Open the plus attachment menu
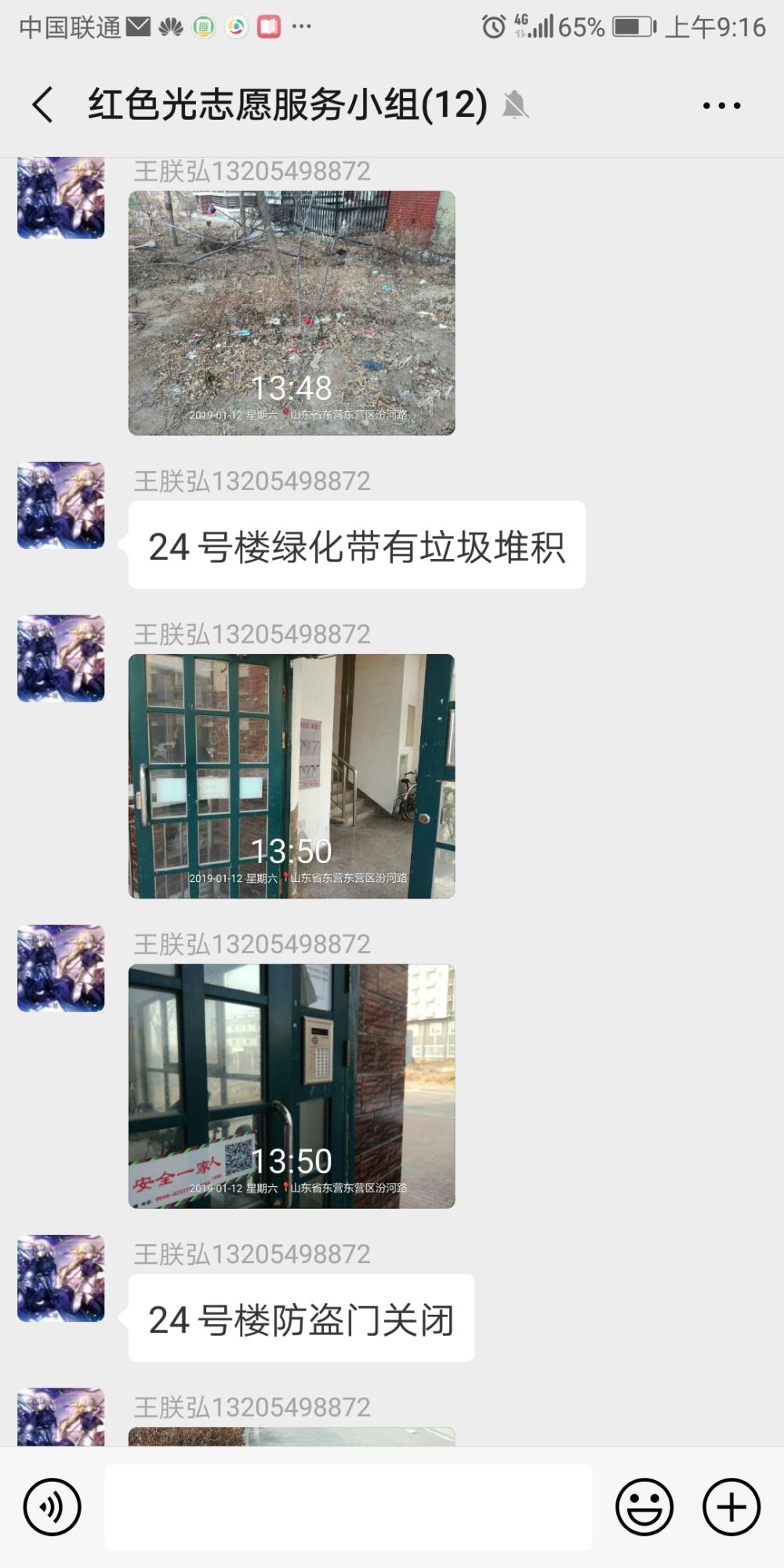This screenshot has height=1568, width=784. point(731,1506)
